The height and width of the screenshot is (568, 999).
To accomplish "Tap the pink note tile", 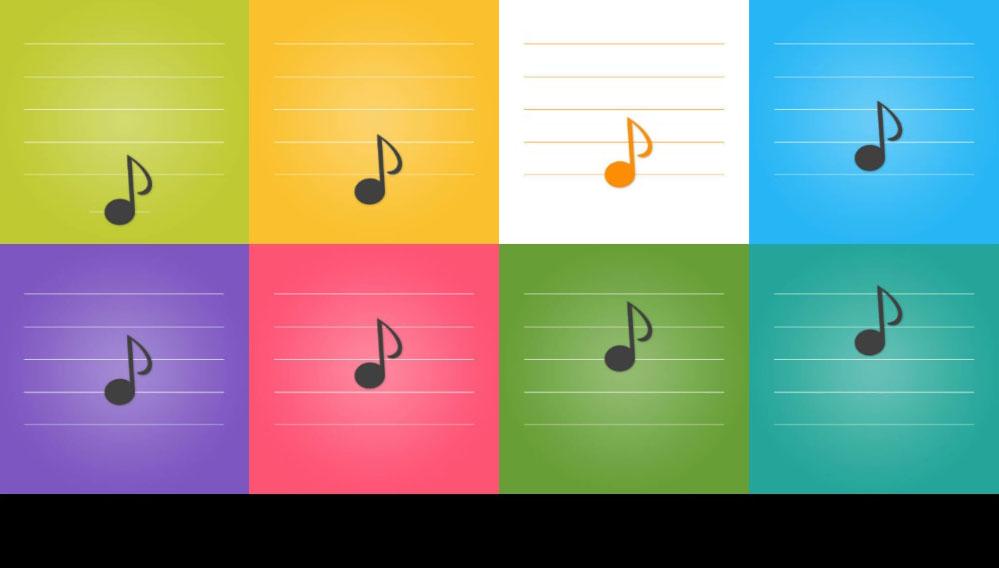I will [374, 369].
